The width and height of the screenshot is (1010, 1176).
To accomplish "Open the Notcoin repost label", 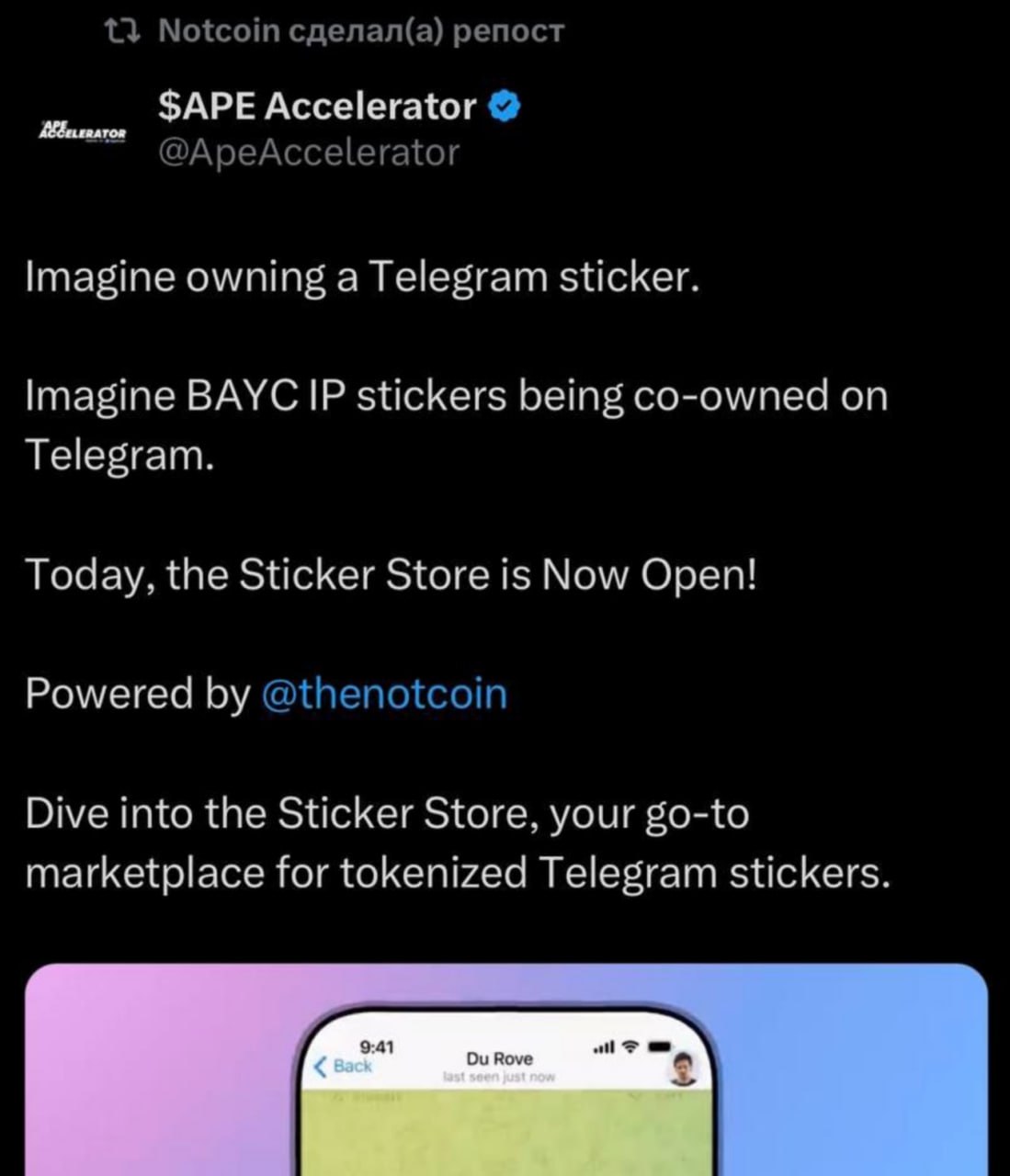I will [360, 31].
